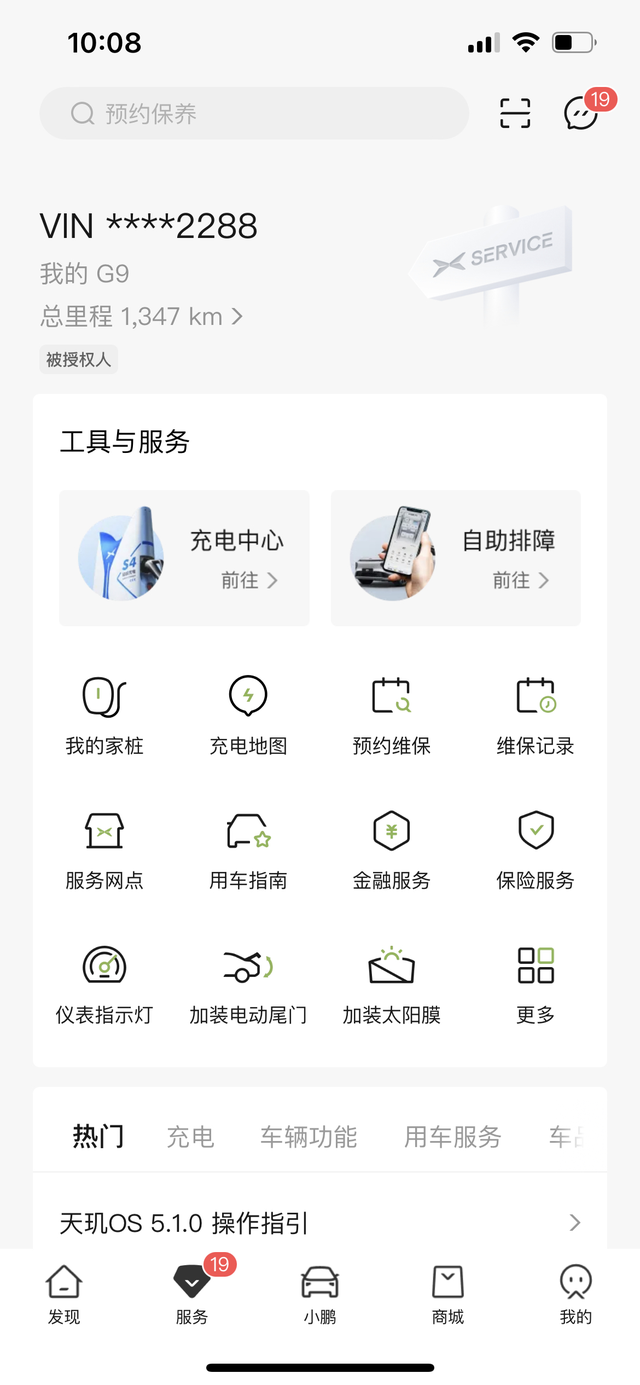Go to the 商城 tab
Viewport: 640px width, 1385px height.
click(448, 1295)
